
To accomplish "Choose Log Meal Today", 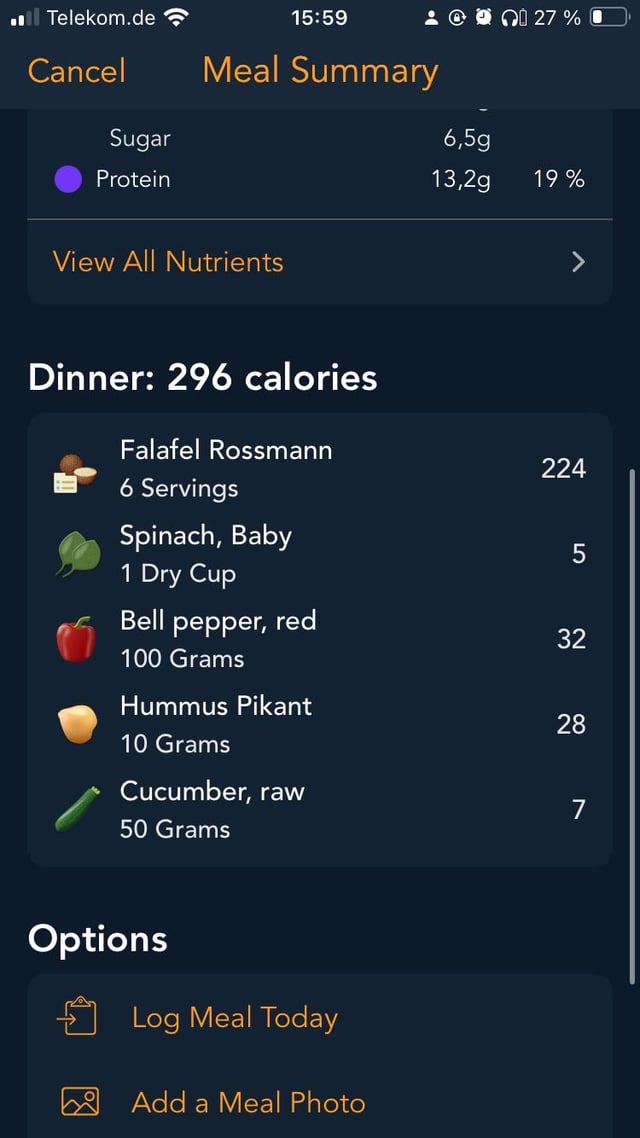I will click(234, 1018).
